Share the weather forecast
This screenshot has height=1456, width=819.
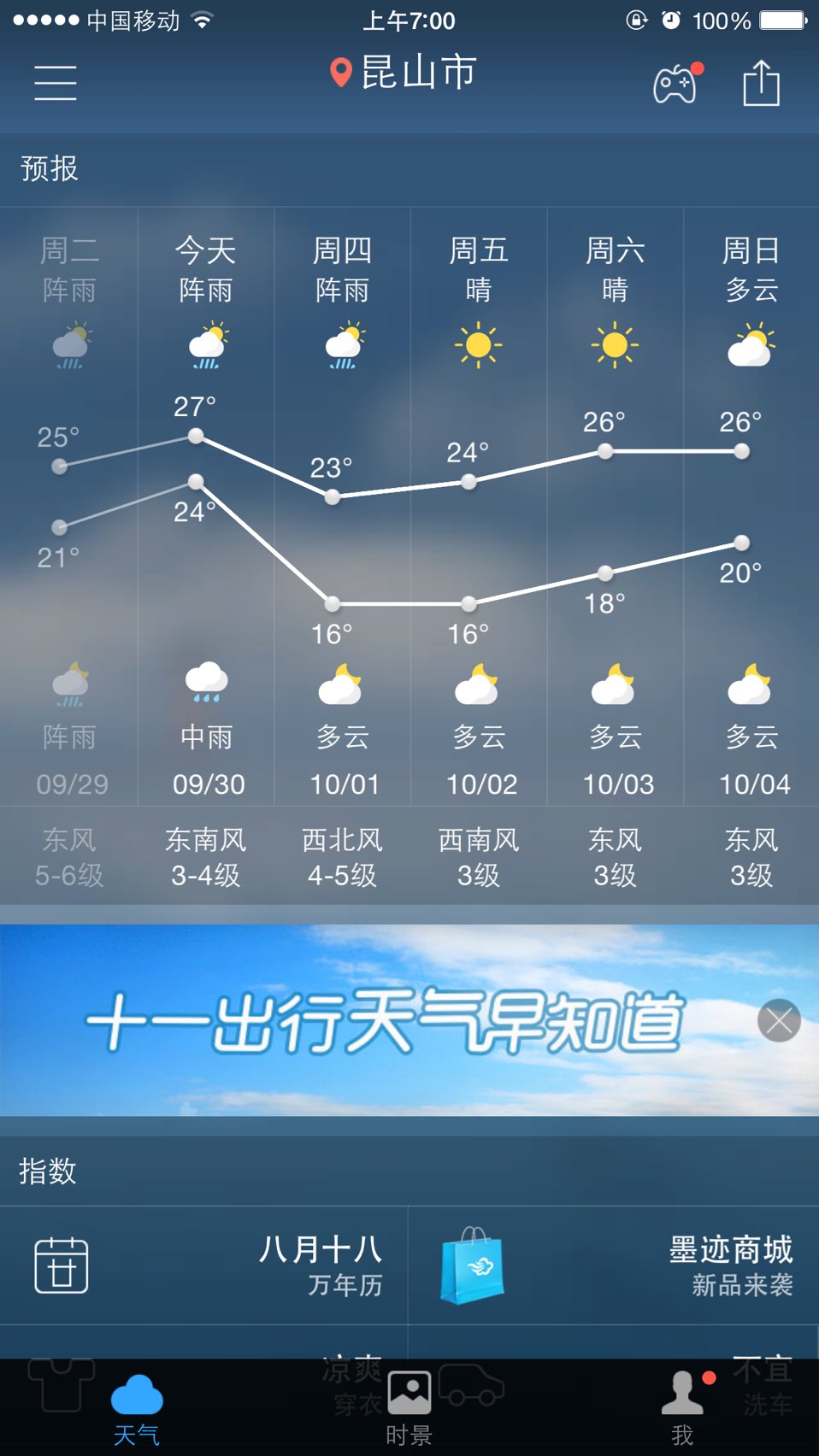click(x=761, y=83)
